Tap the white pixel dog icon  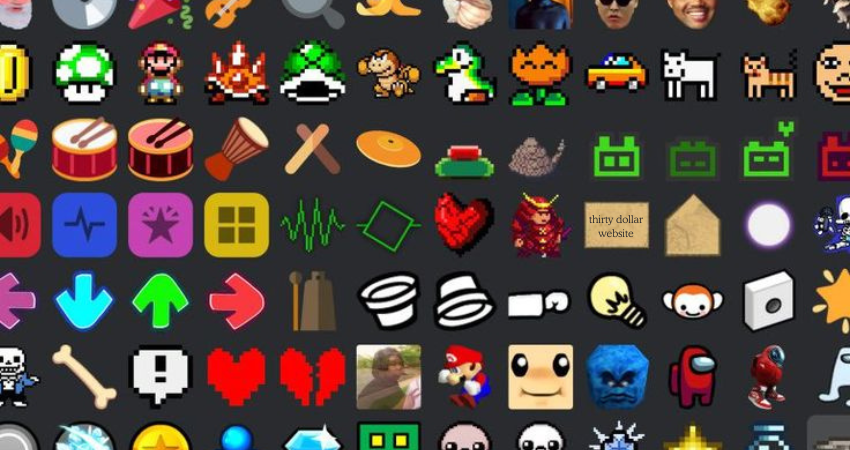point(691,74)
